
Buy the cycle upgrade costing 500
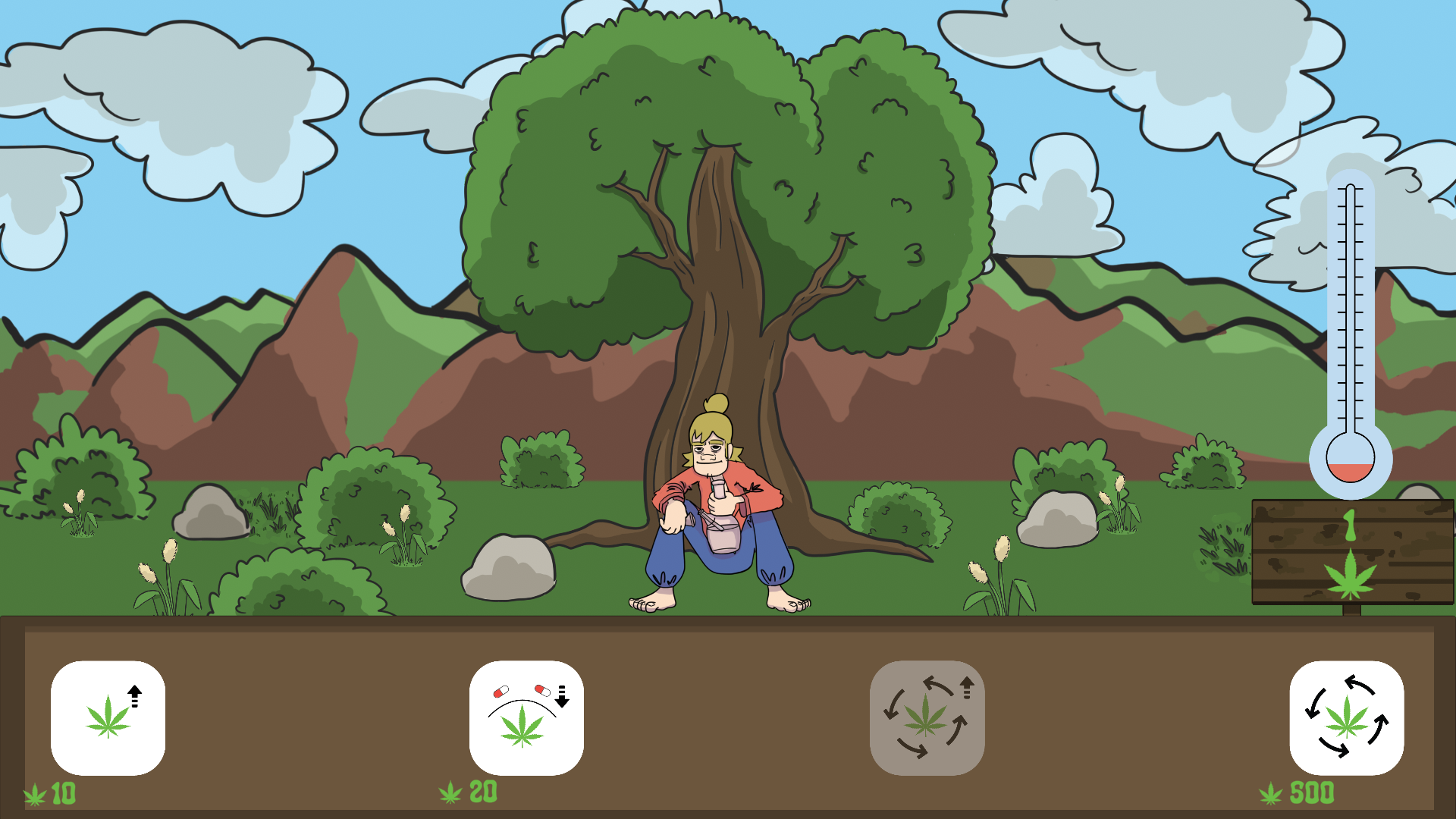pyautogui.click(x=1346, y=717)
